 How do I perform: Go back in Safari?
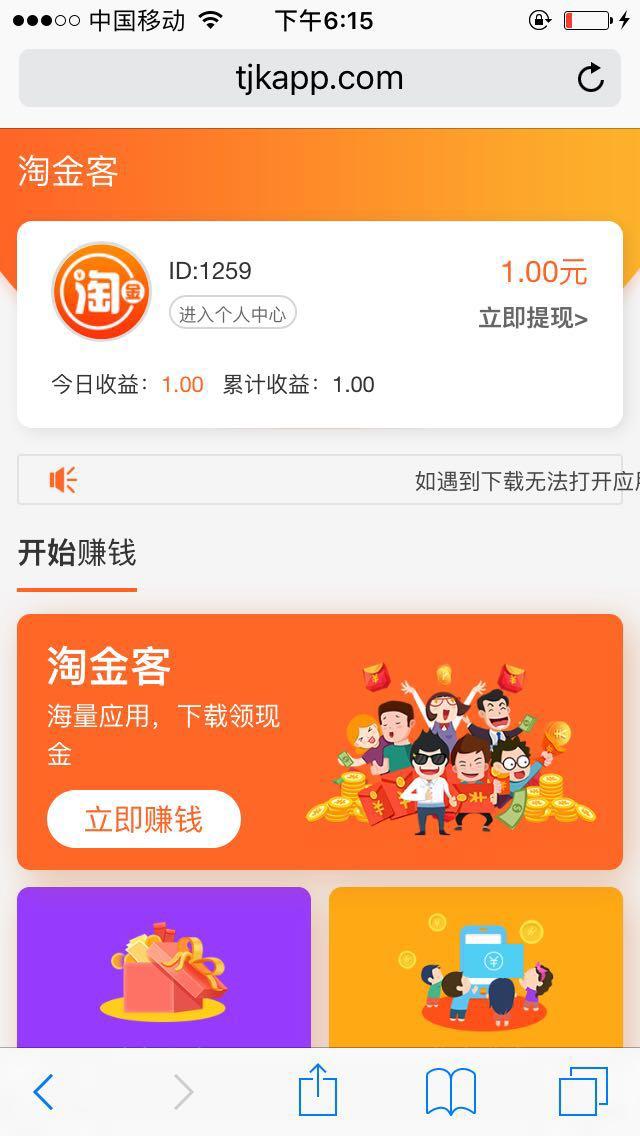click(x=43, y=1092)
